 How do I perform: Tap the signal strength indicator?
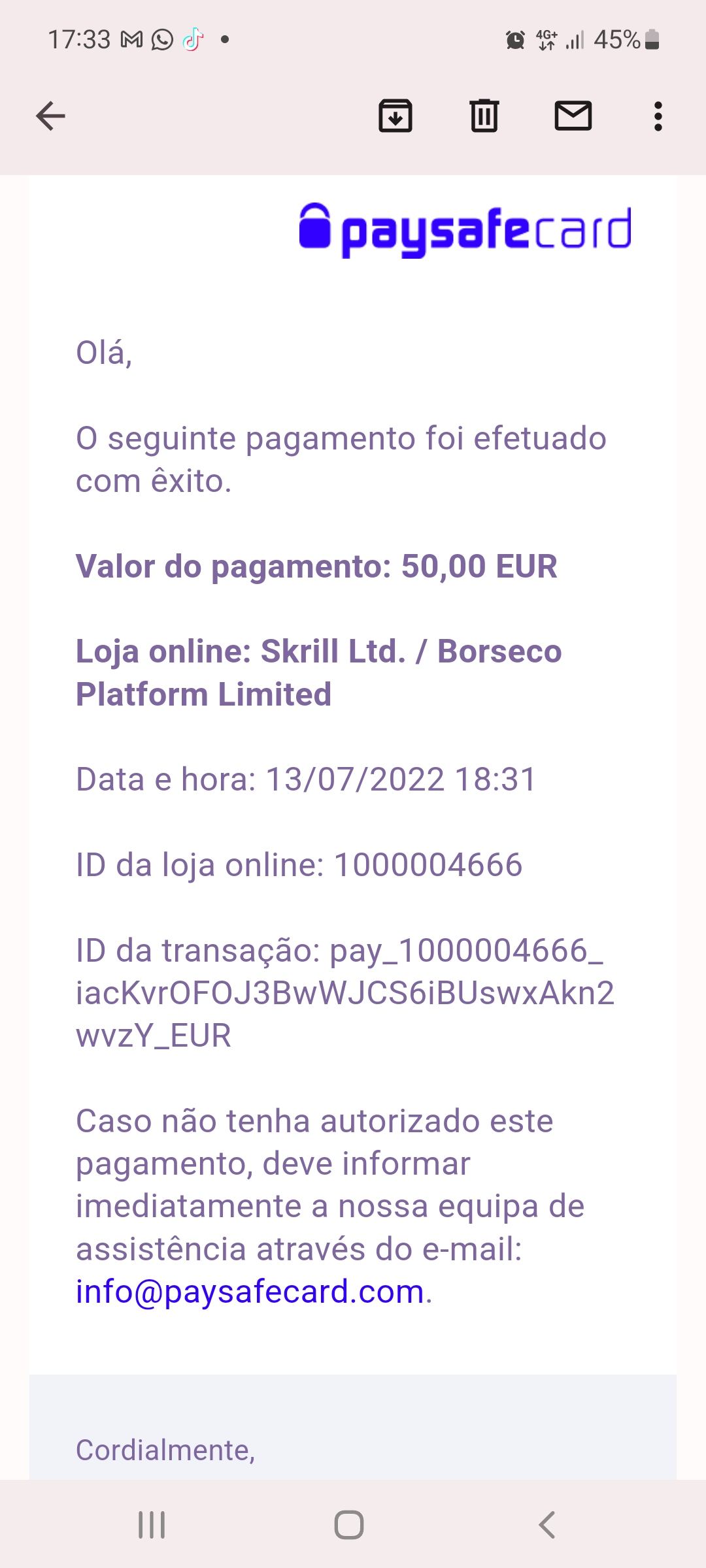coord(575,41)
